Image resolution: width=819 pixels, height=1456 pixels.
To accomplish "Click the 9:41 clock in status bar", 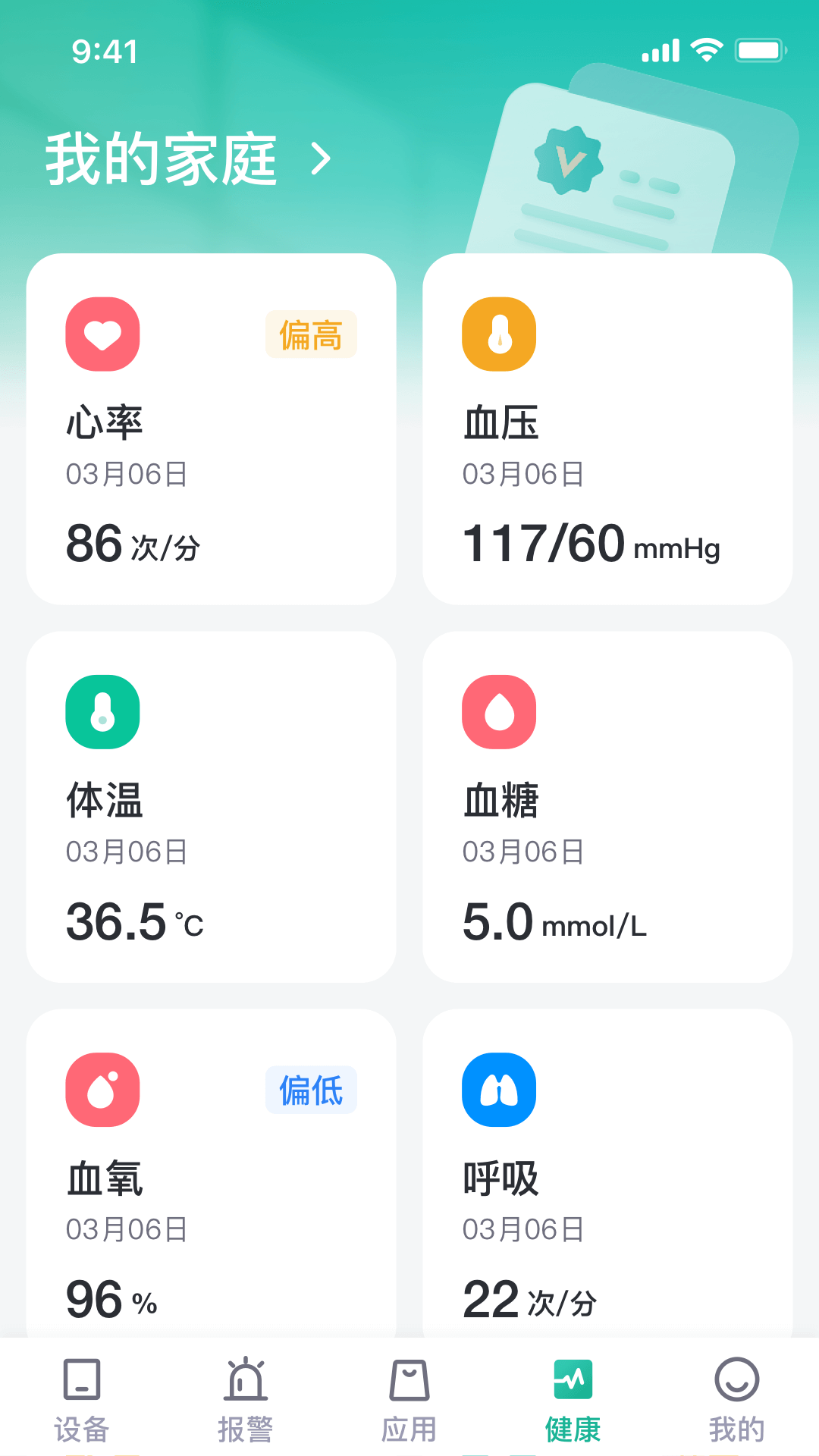I will click(104, 52).
